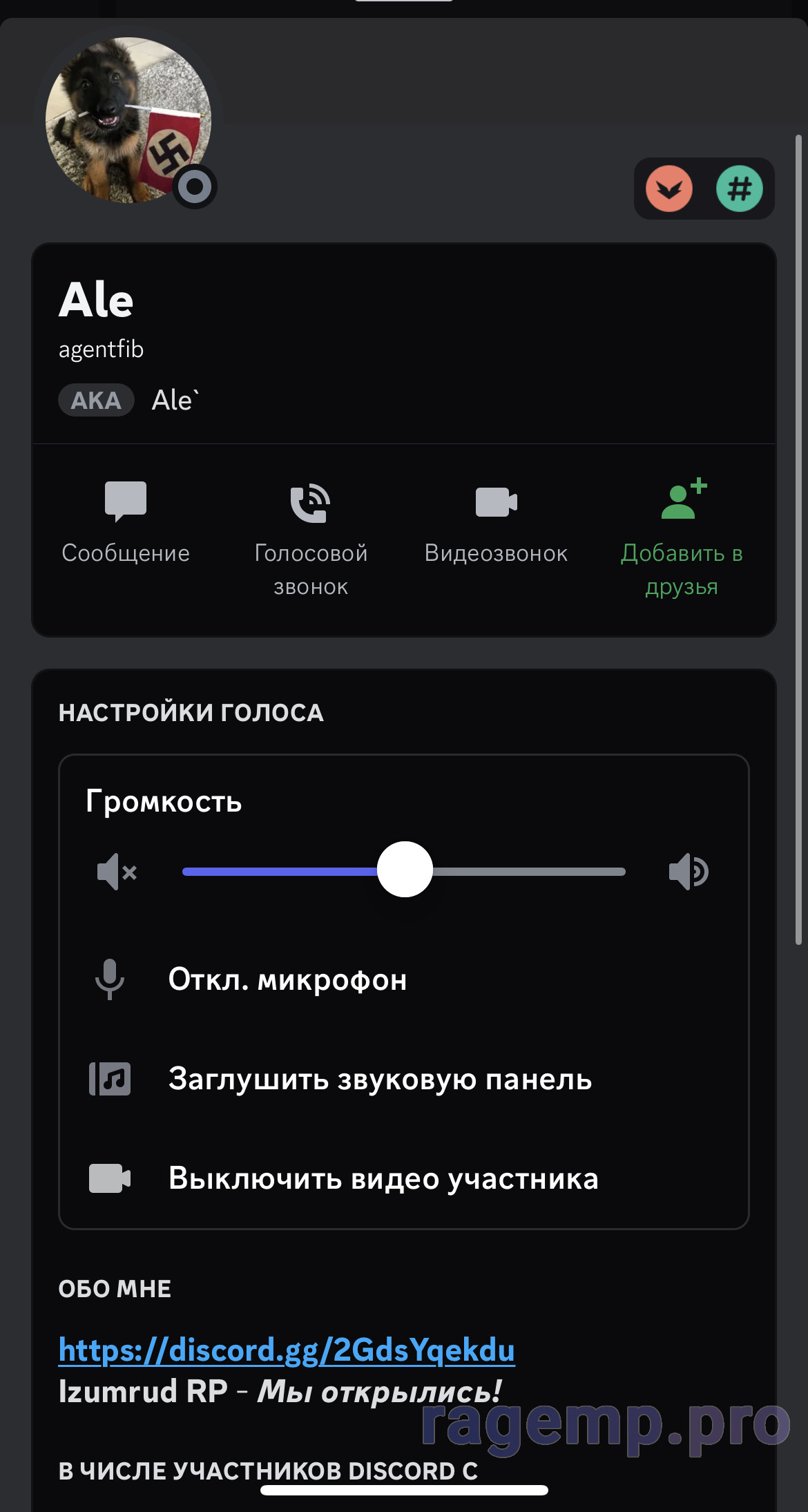
Task: Tap the green hashtag badge icon
Action: coord(739,189)
